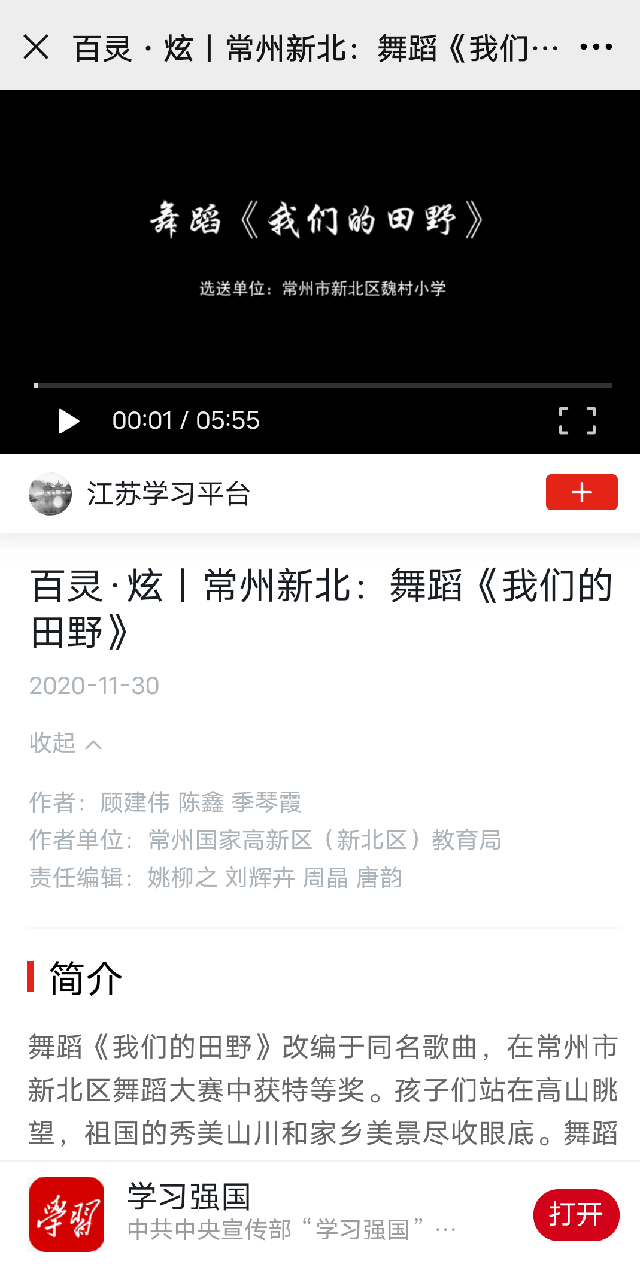640x1264 pixels.
Task: Open the 江苏学习平台 profile
Action: (x=167, y=493)
